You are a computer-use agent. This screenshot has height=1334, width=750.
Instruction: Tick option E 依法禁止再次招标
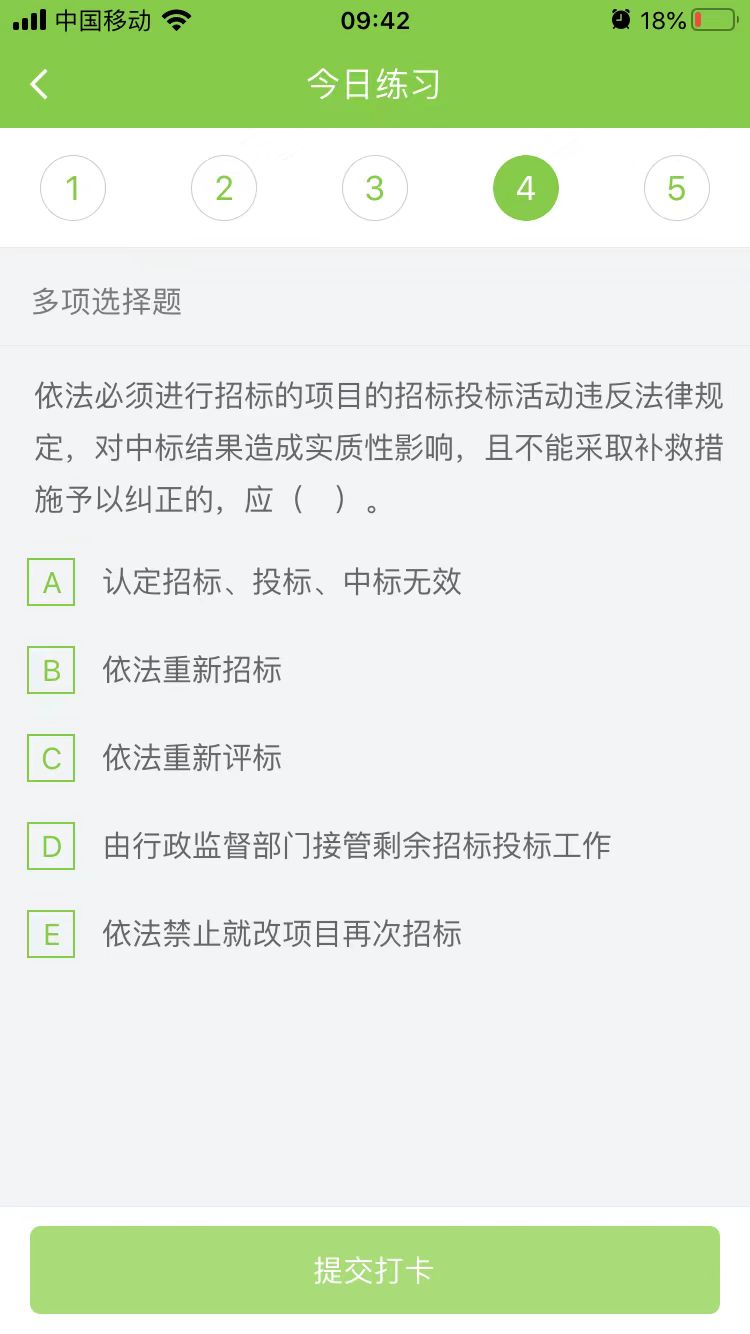(x=52, y=934)
